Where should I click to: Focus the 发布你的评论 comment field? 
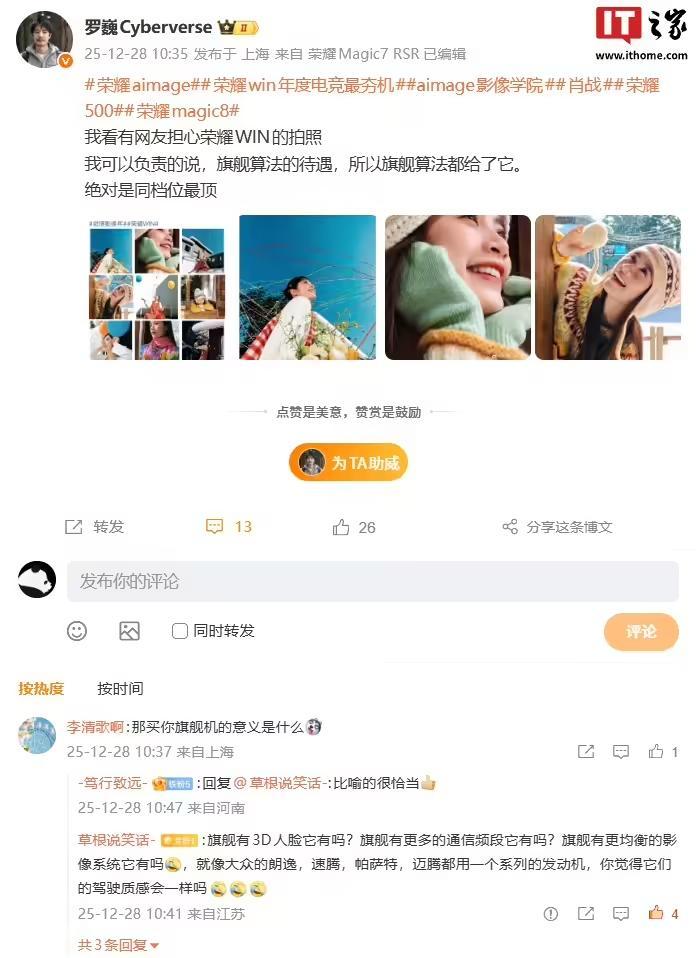pos(370,581)
